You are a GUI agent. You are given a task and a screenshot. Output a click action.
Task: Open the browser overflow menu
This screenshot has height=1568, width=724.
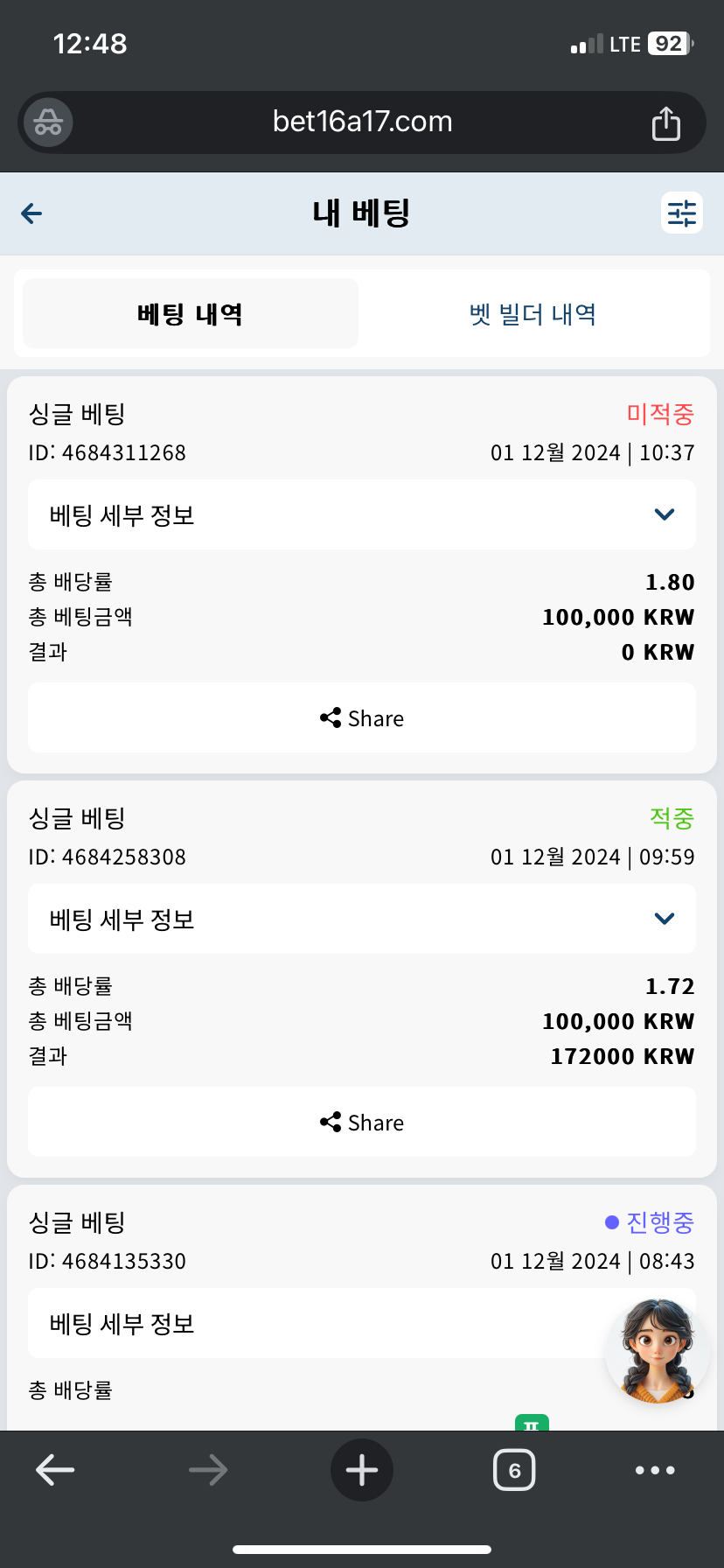pos(655,1470)
